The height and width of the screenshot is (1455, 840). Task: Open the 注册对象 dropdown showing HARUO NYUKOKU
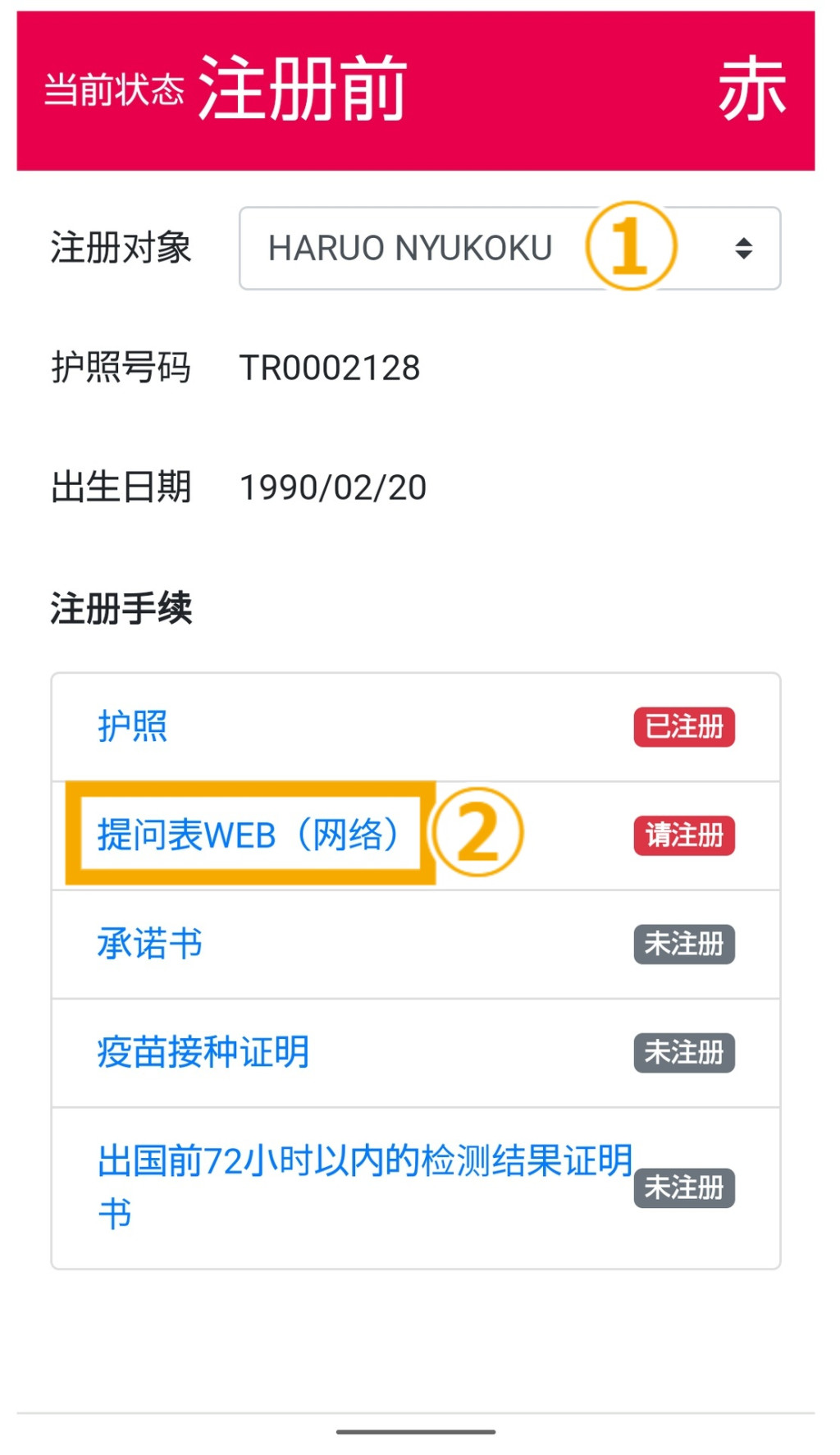(x=509, y=248)
